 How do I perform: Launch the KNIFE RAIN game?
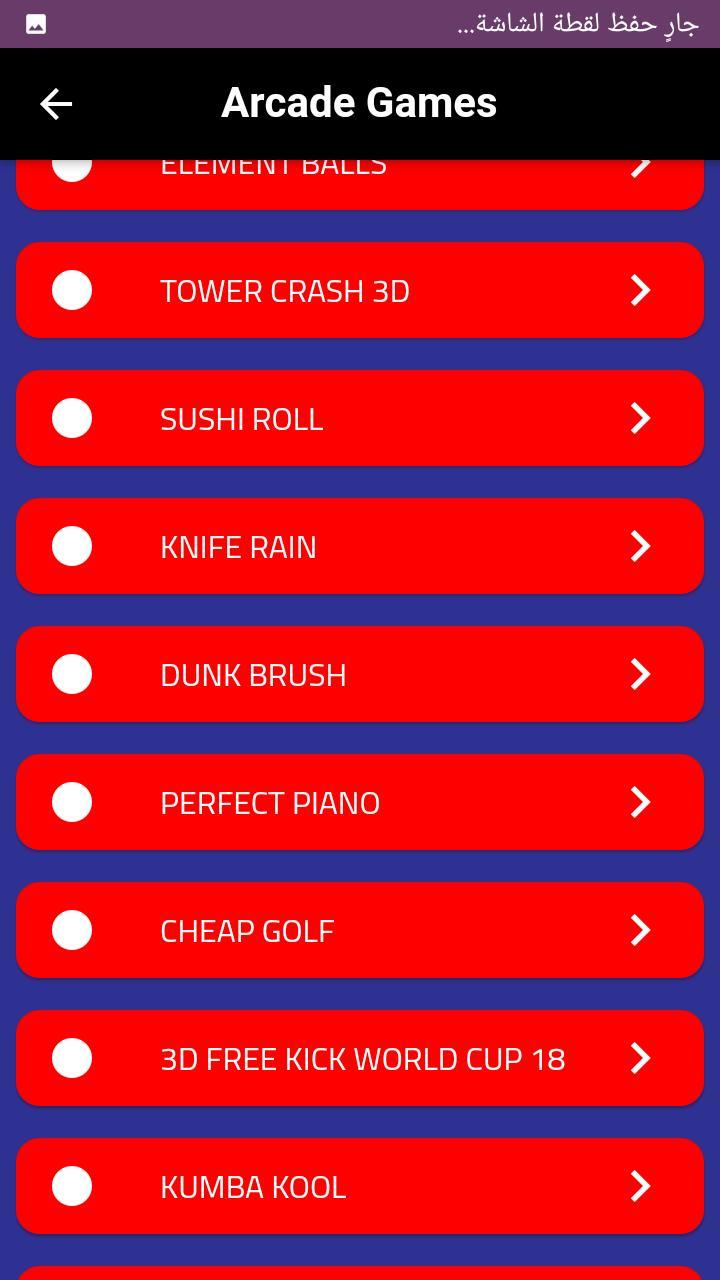(x=360, y=546)
